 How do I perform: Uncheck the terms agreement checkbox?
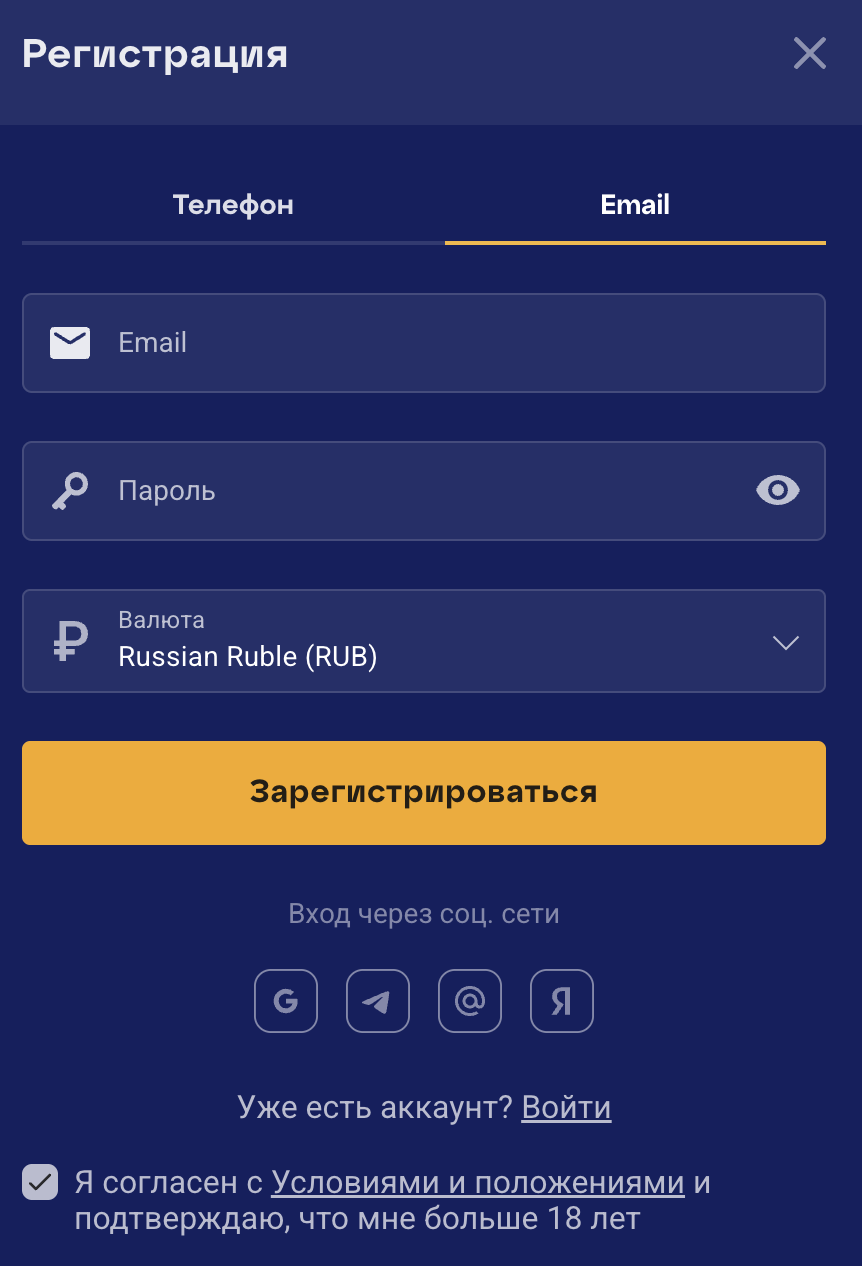pos(40,1183)
